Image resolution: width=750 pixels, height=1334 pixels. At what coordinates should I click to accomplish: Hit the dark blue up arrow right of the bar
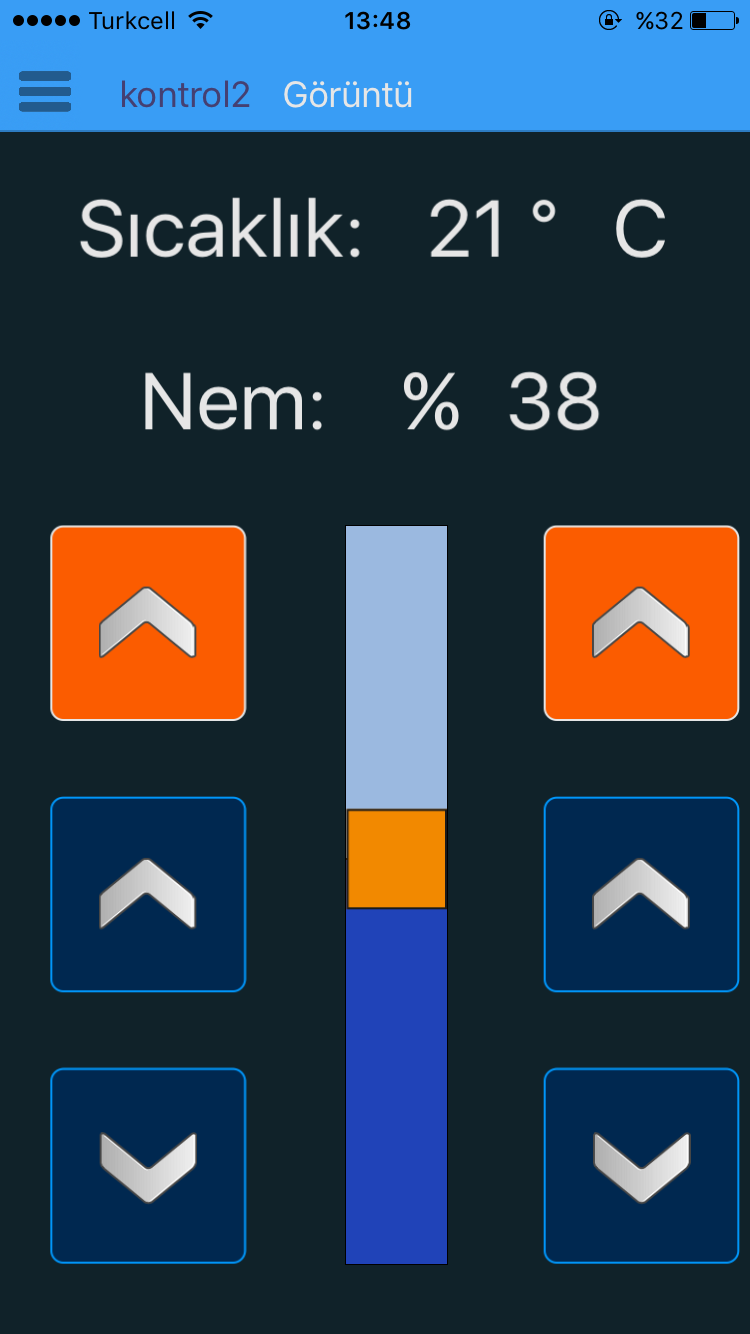(641, 894)
